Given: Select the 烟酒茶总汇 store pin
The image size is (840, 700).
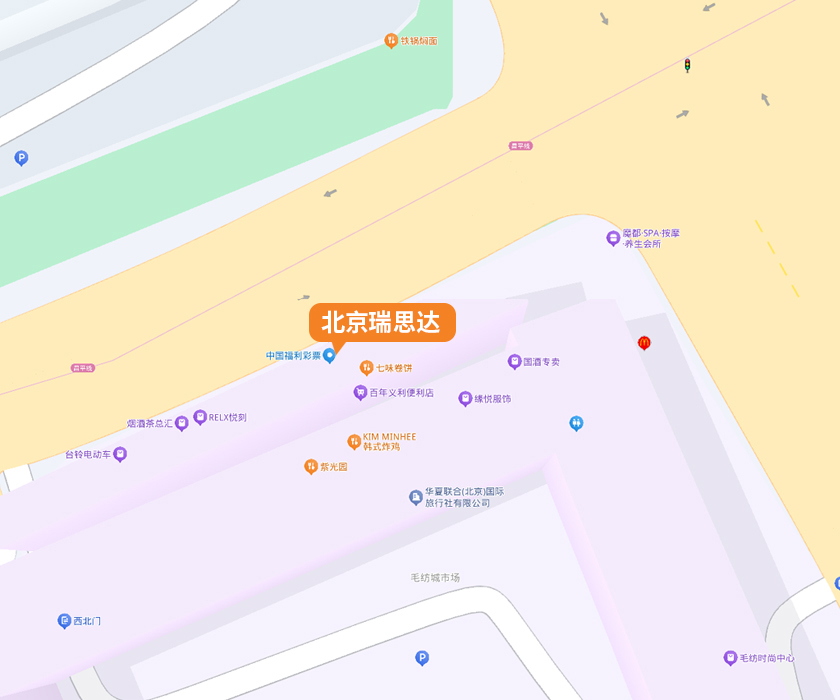Looking at the screenshot, I should pyautogui.click(x=182, y=424).
